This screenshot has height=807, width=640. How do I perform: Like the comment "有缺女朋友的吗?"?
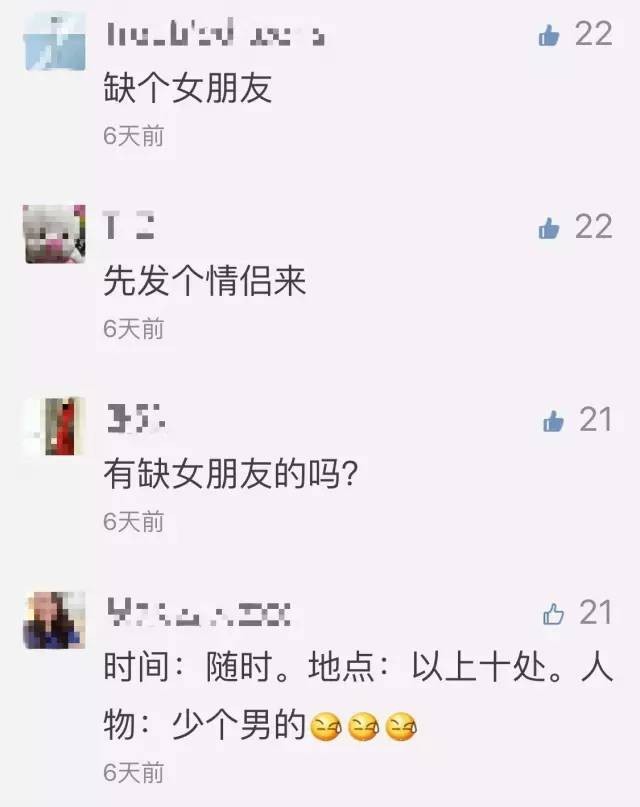click(x=553, y=422)
